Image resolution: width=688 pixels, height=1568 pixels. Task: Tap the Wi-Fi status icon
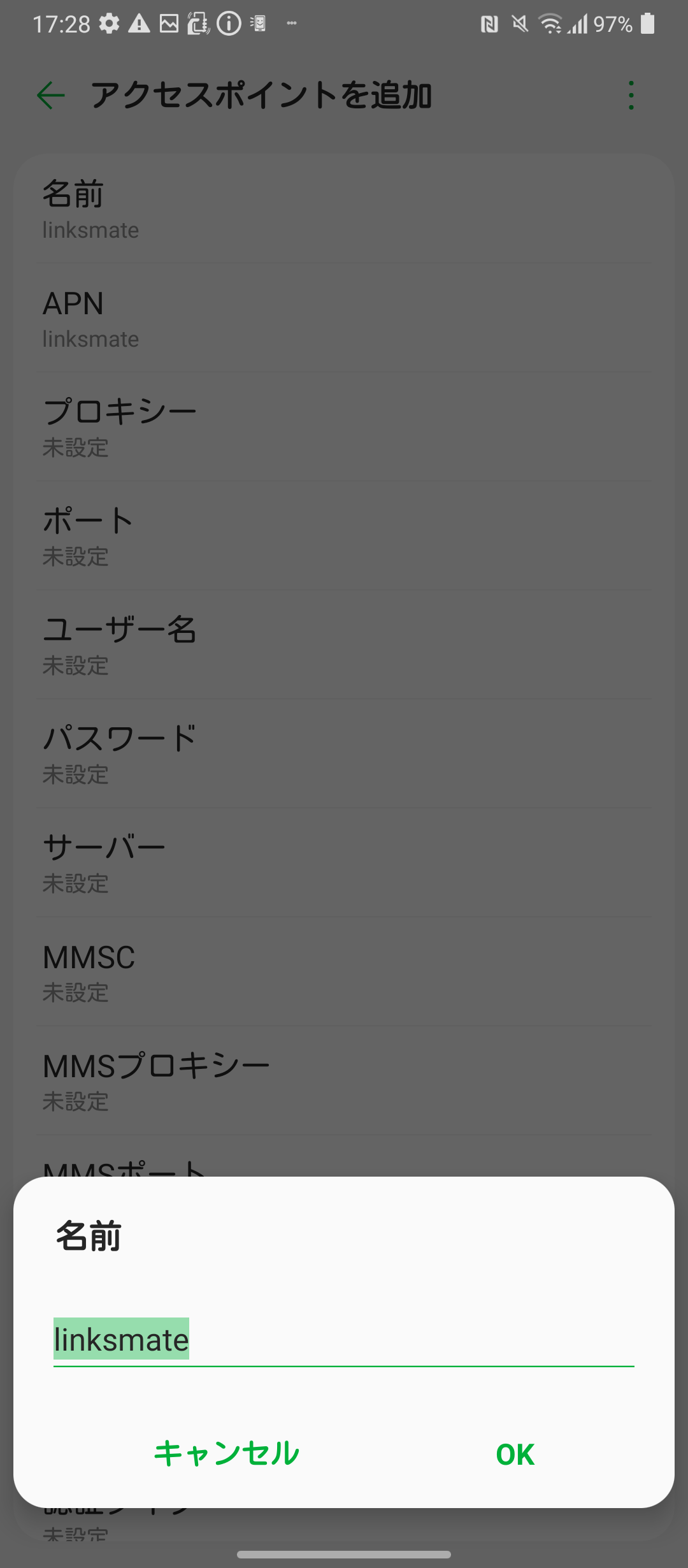[549, 24]
